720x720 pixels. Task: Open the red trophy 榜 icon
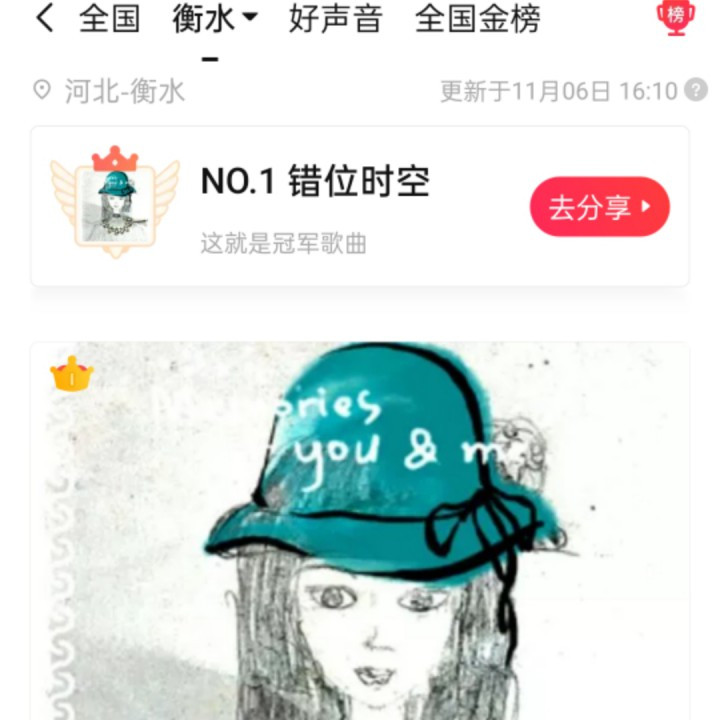point(675,17)
